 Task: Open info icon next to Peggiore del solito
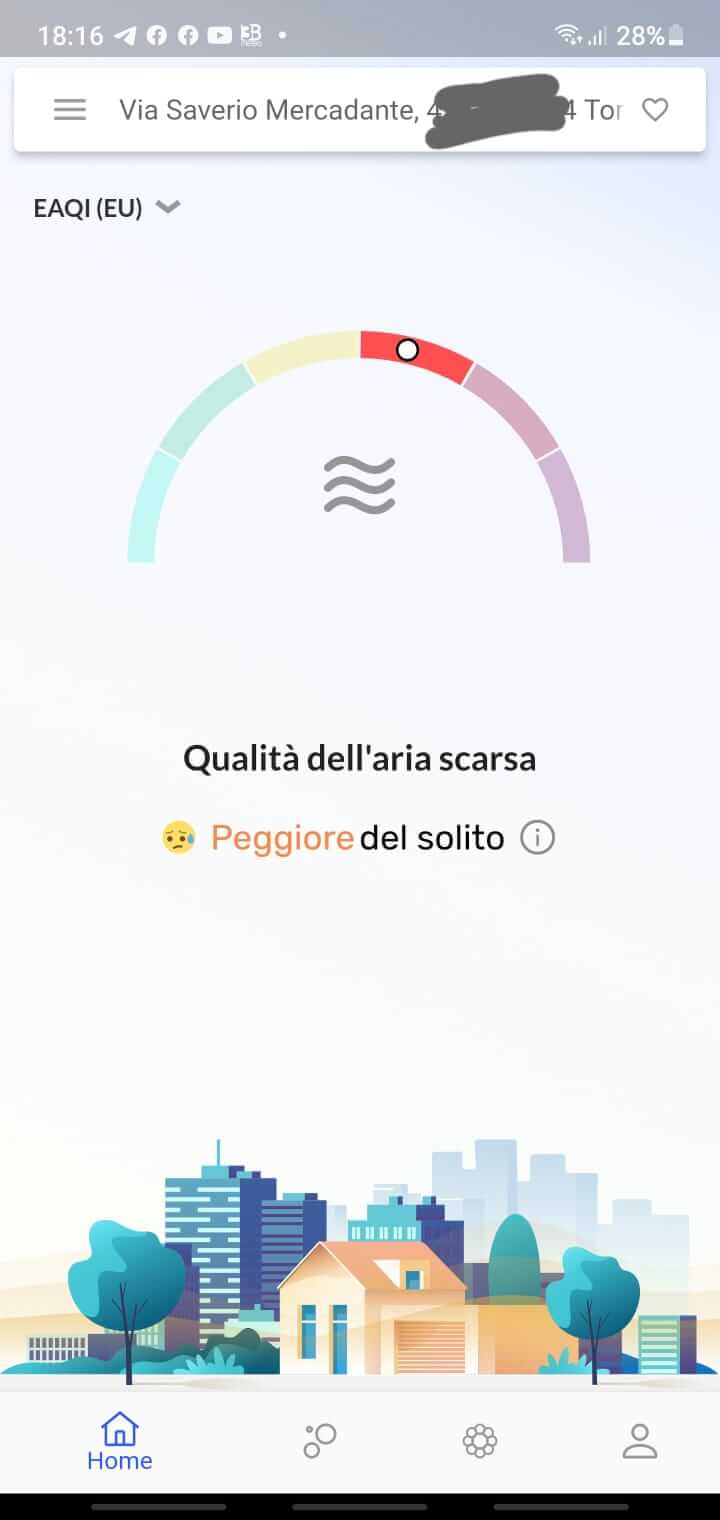[537, 838]
